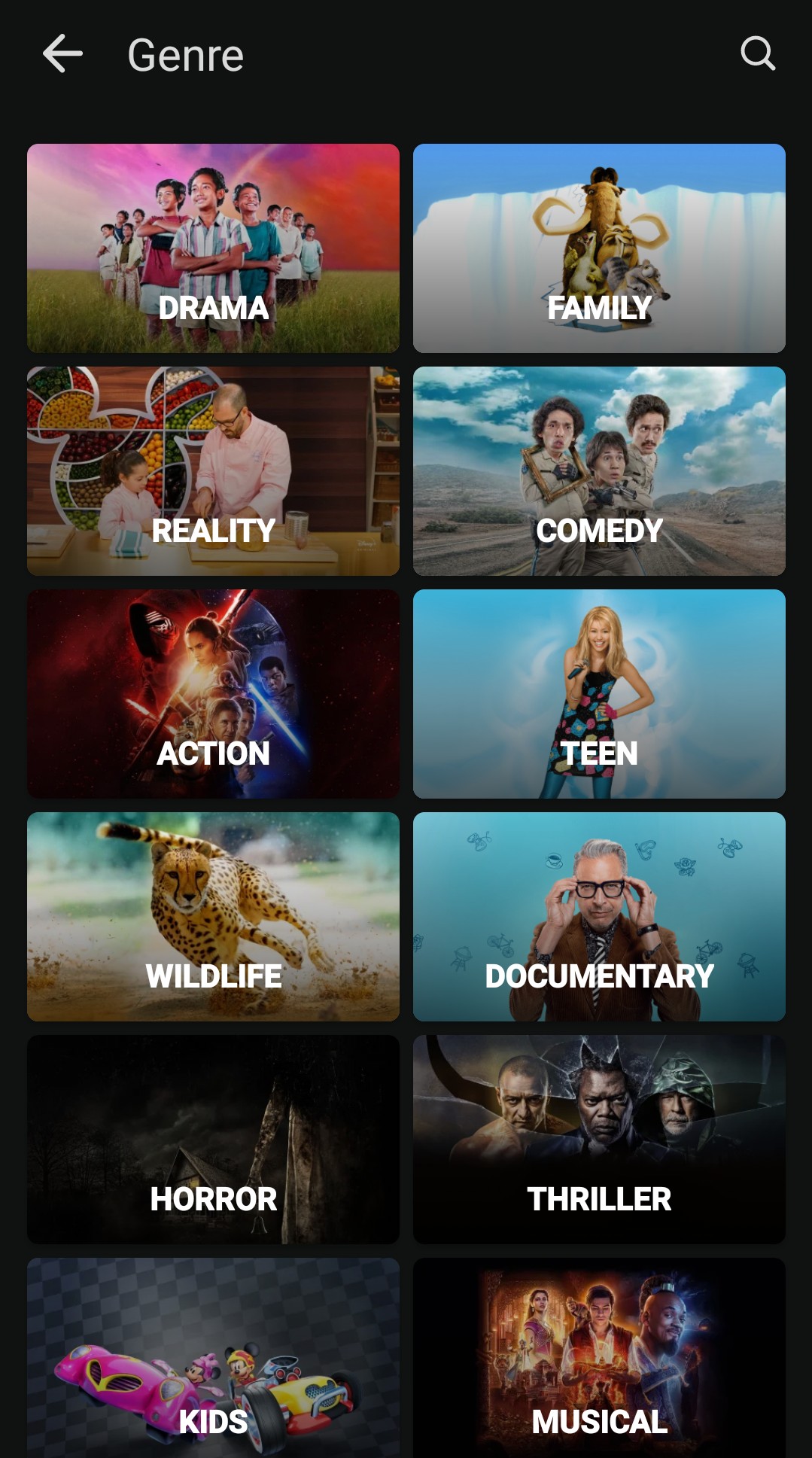This screenshot has width=812, height=1458.
Task: View Comedy titles
Action: [x=599, y=471]
